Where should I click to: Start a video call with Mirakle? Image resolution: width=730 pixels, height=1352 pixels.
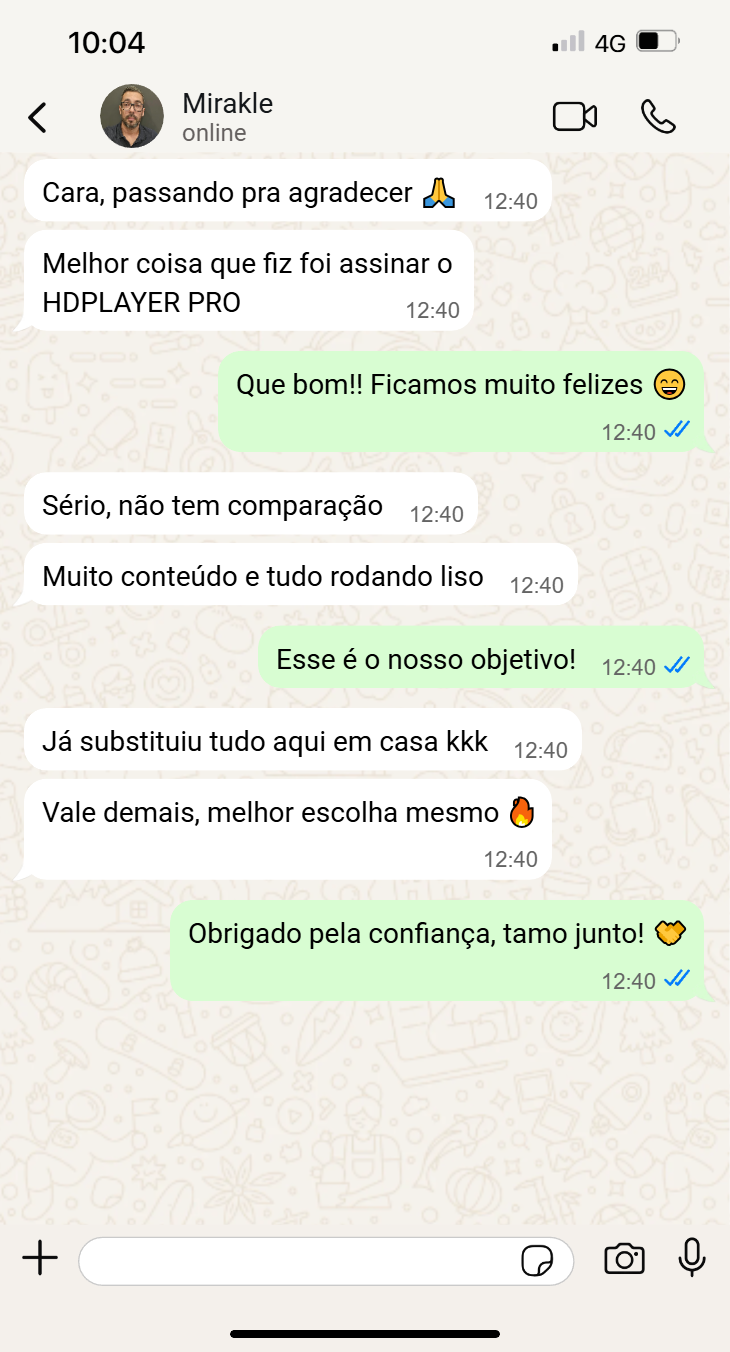[575, 117]
